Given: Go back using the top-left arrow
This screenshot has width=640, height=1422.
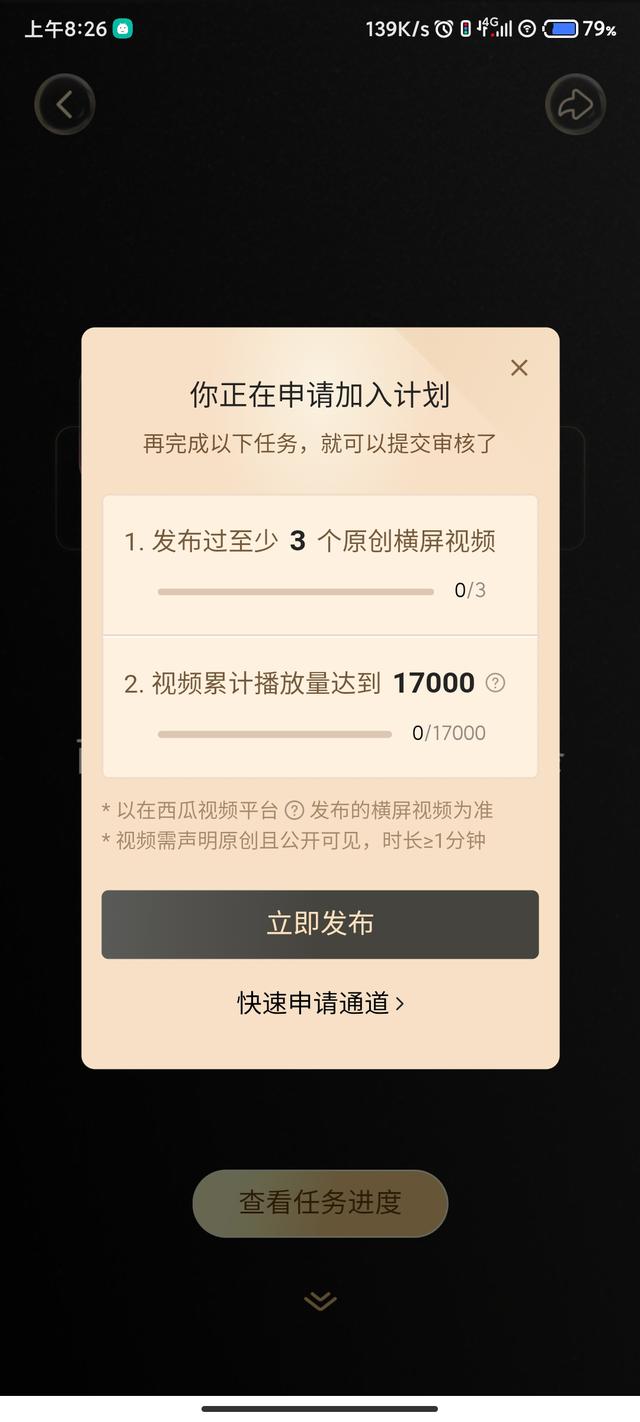Looking at the screenshot, I should (65, 105).
